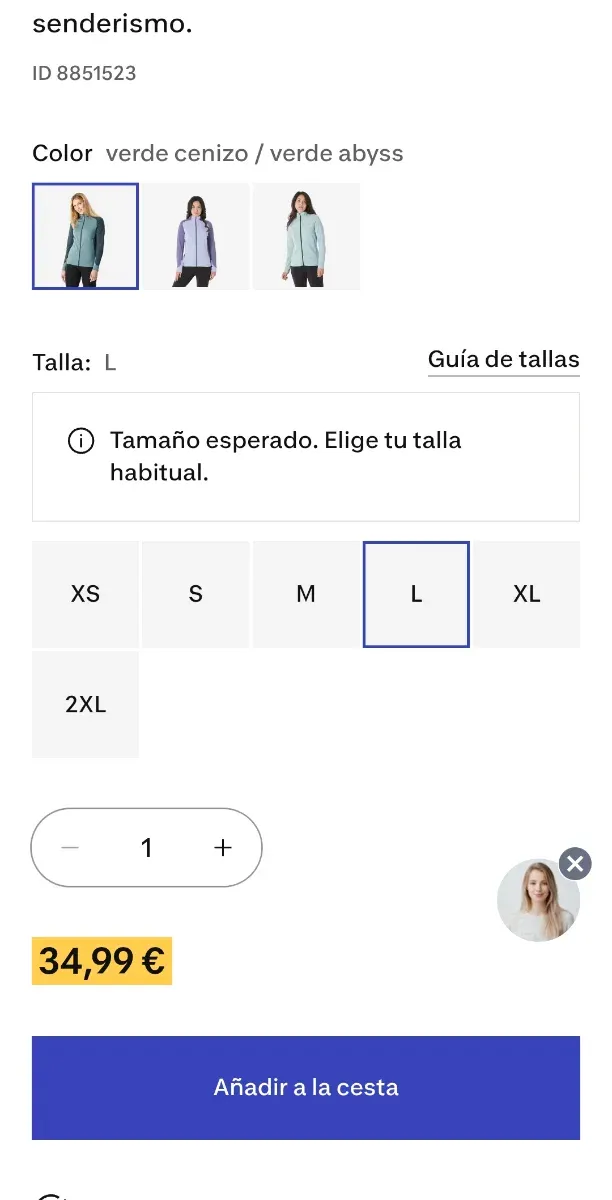Image resolution: width=612 pixels, height=1200 pixels.
Task: Select size XS
Action: 85,594
